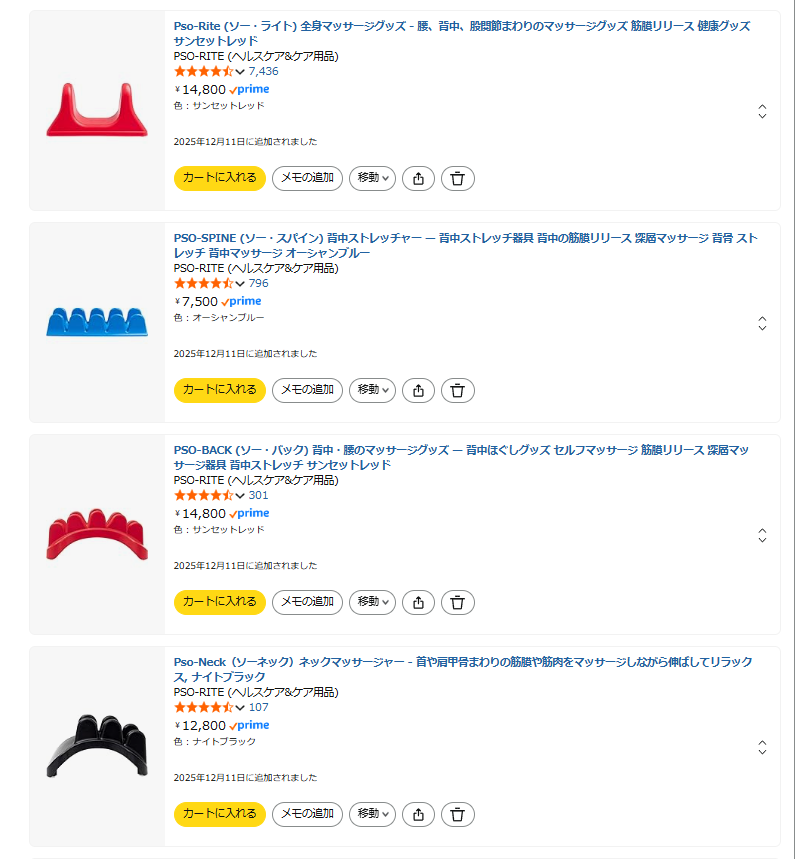
Task: Add Pso-Rite sunset red to cart
Action: click(x=219, y=178)
